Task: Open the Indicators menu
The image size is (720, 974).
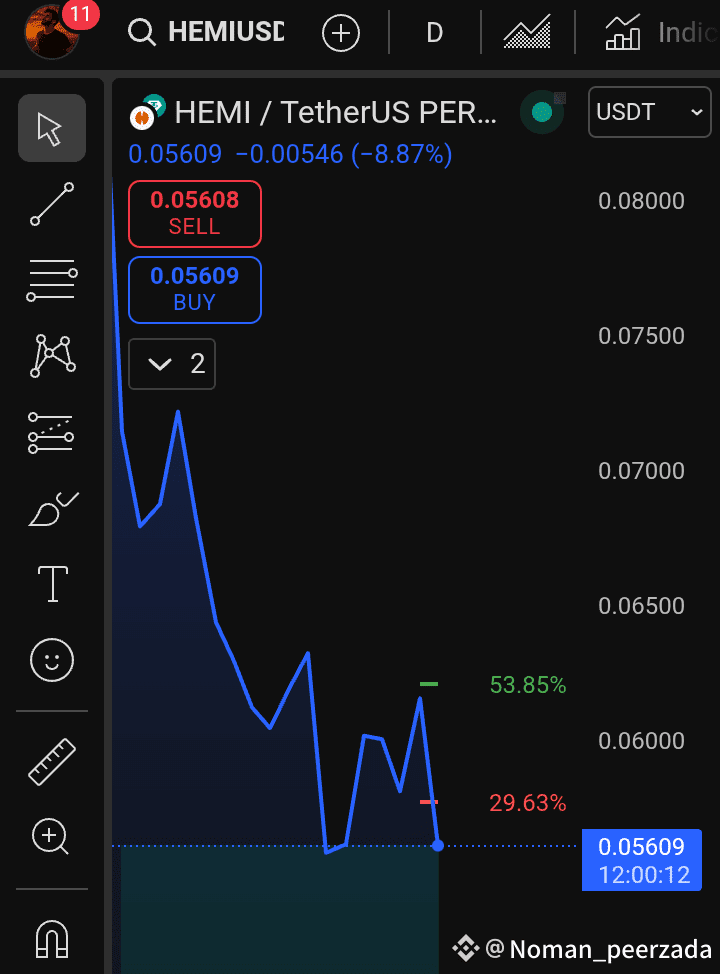Action: click(660, 33)
